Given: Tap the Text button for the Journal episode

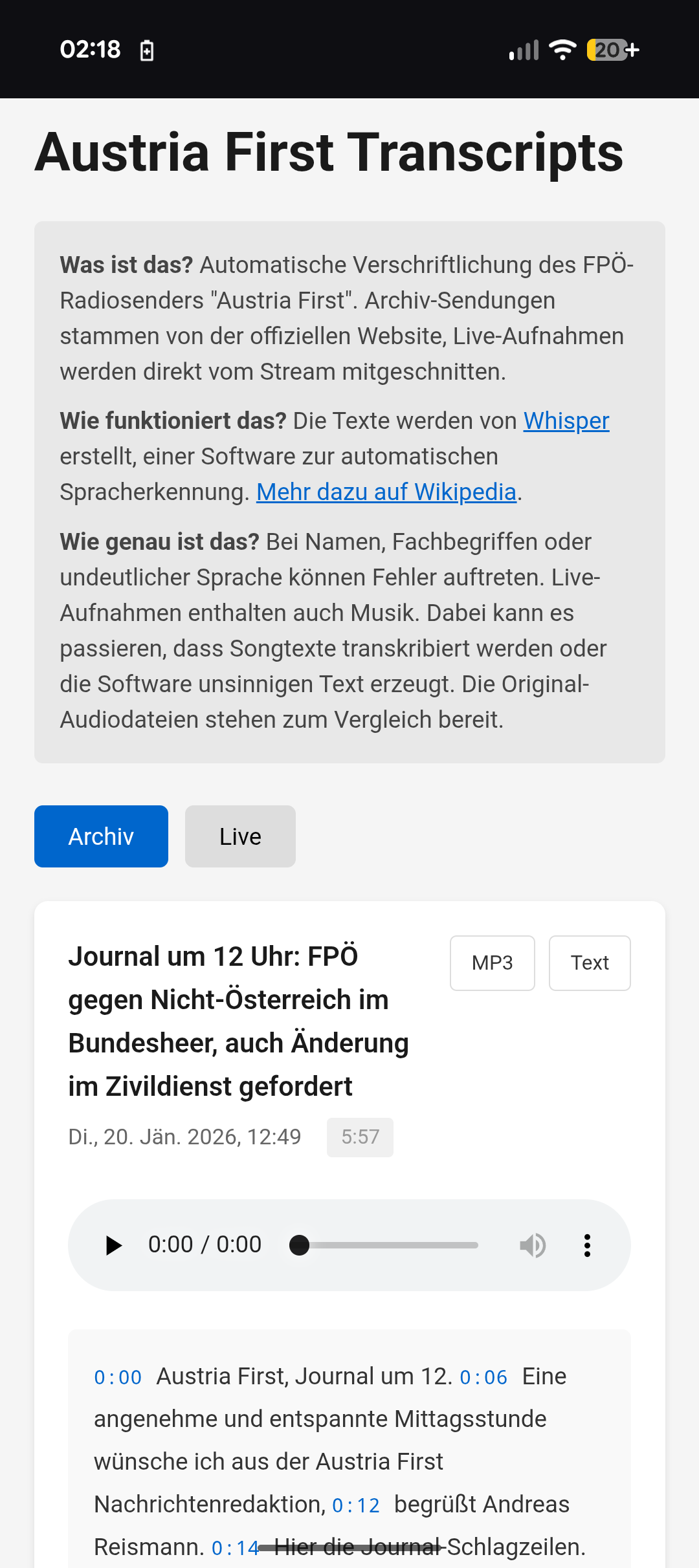Looking at the screenshot, I should click(x=589, y=963).
